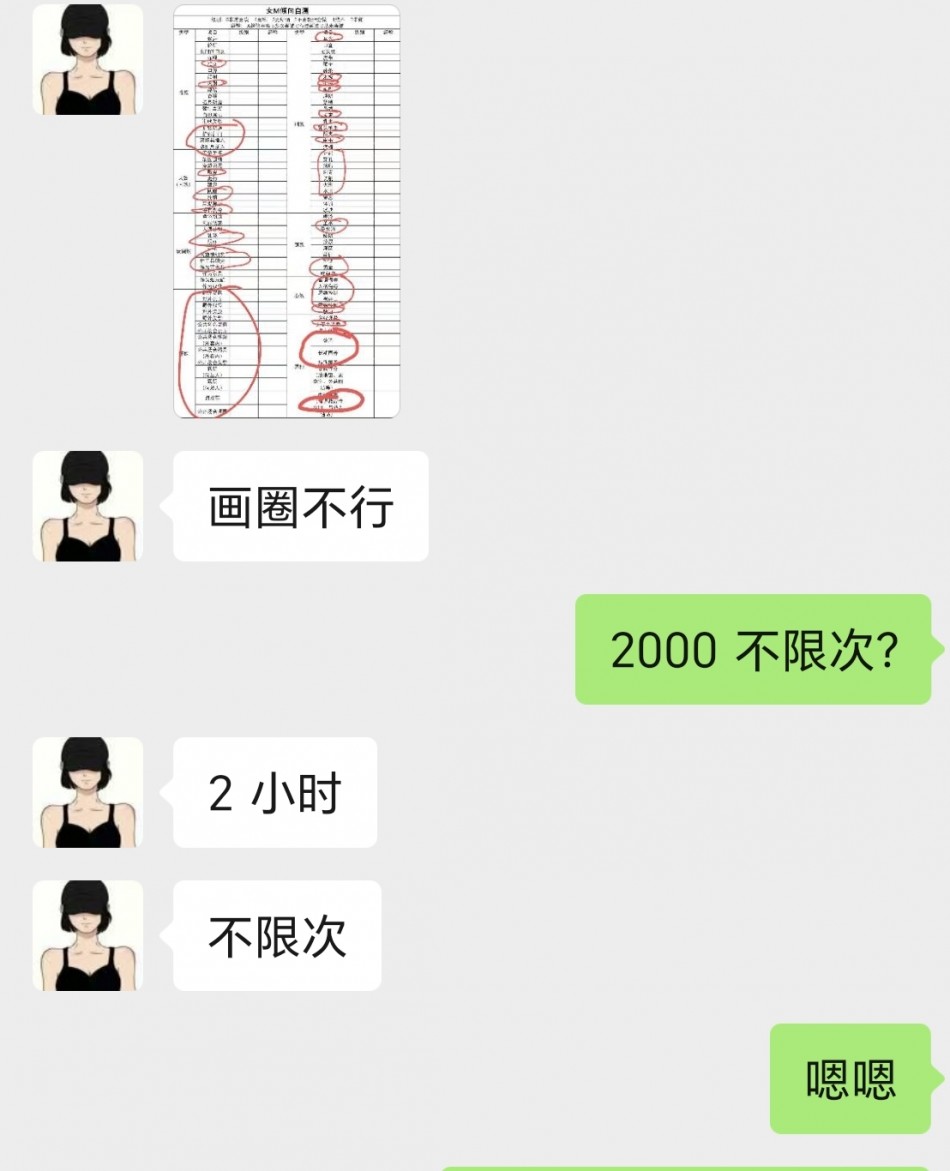Open sender's avatar beside the image message
This screenshot has width=950, height=1171.
(x=88, y=59)
